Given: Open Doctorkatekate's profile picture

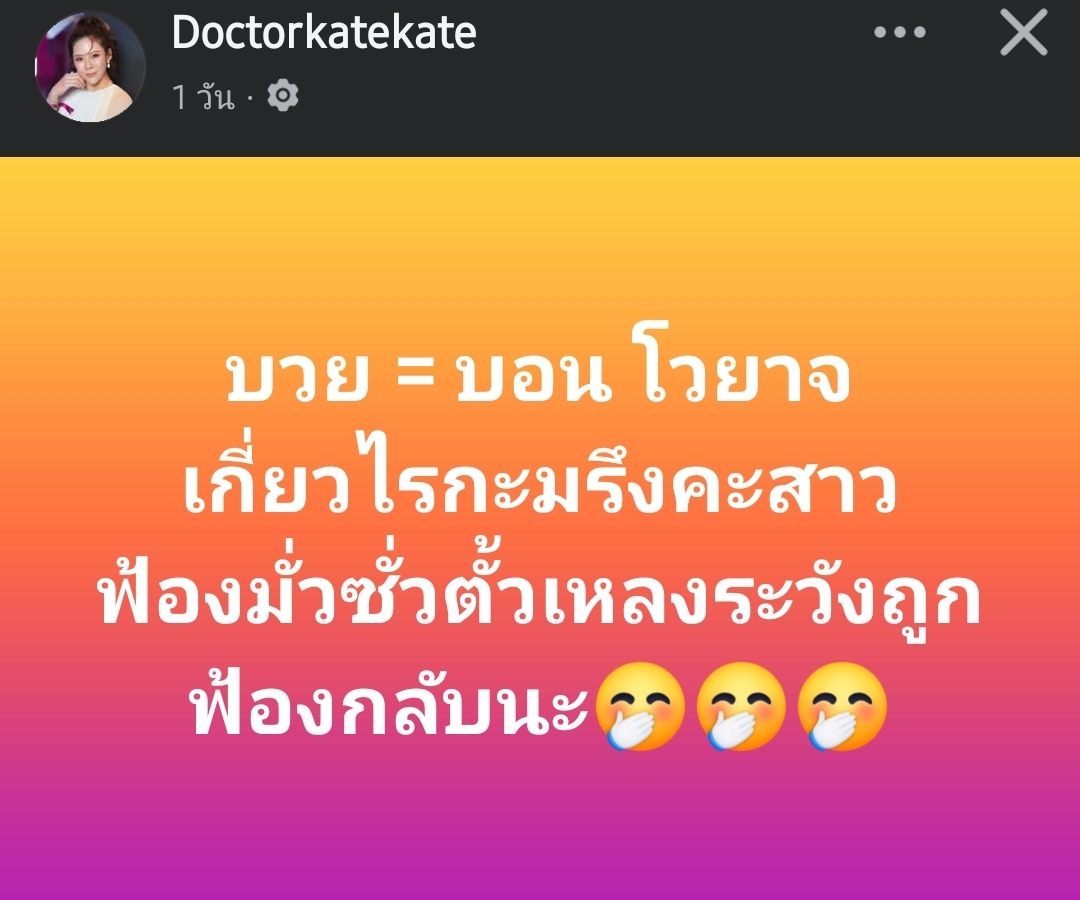Looking at the screenshot, I should pos(90,67).
